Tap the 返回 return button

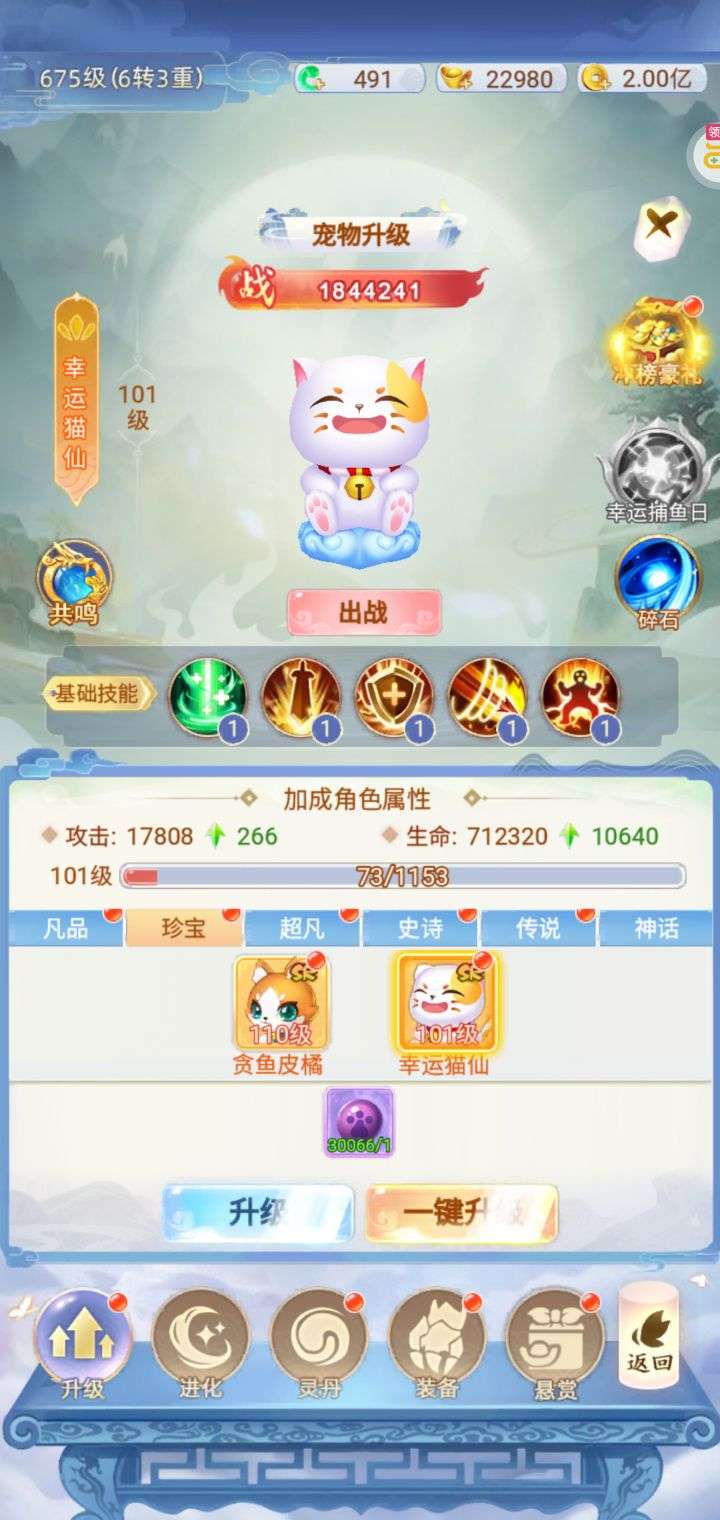tap(649, 1337)
